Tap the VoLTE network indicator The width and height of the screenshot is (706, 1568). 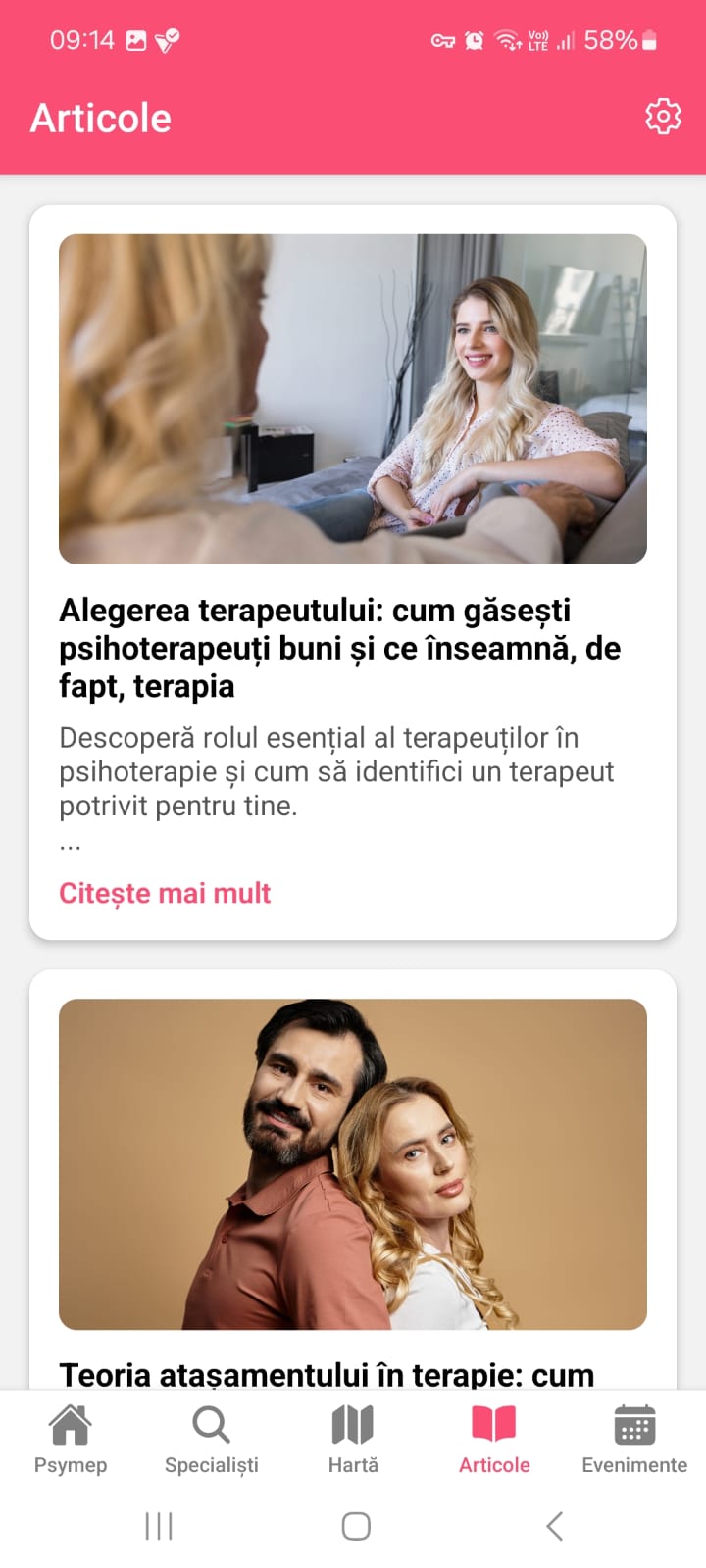[536, 40]
